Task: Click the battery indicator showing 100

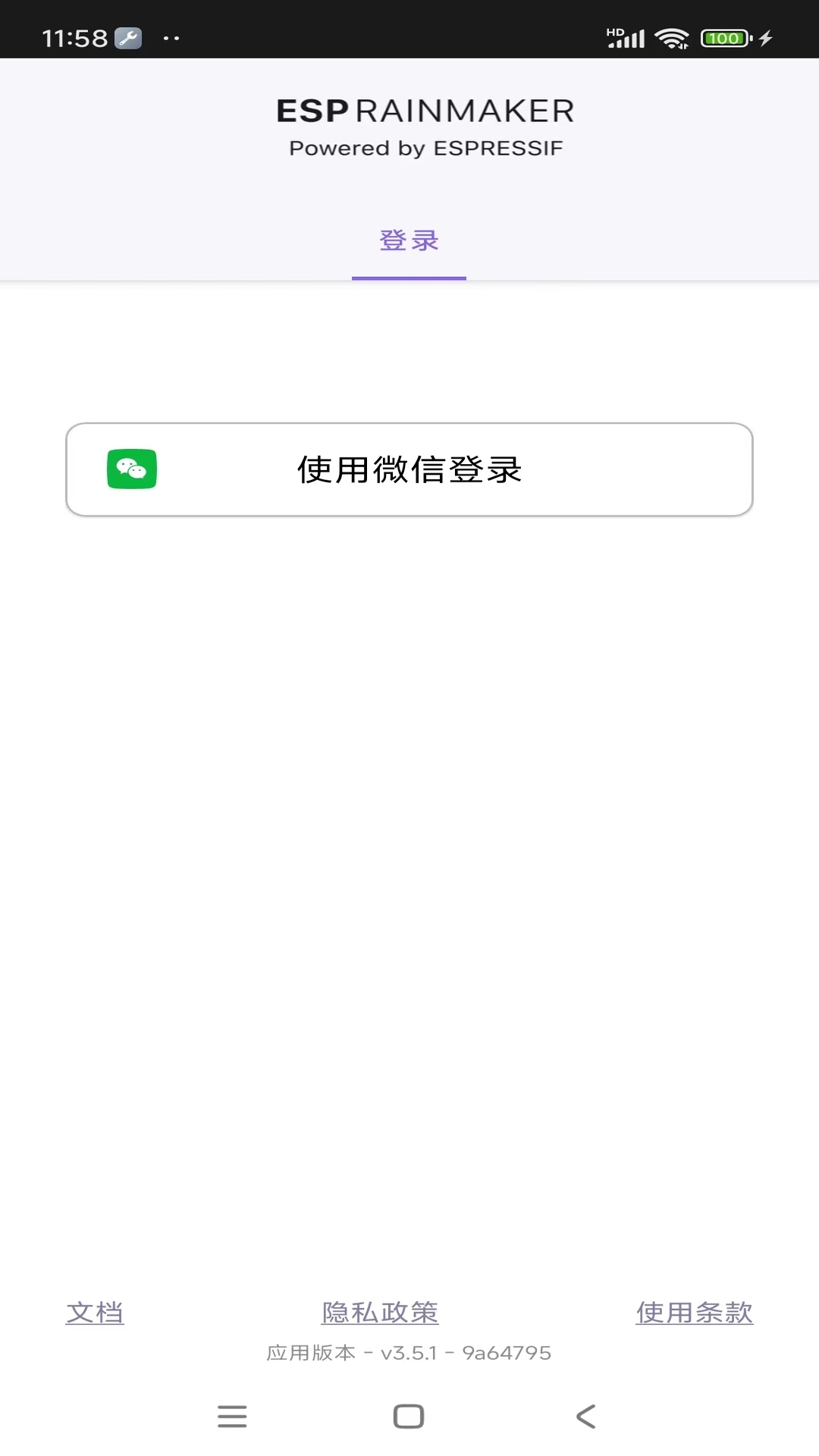Action: pos(724,37)
